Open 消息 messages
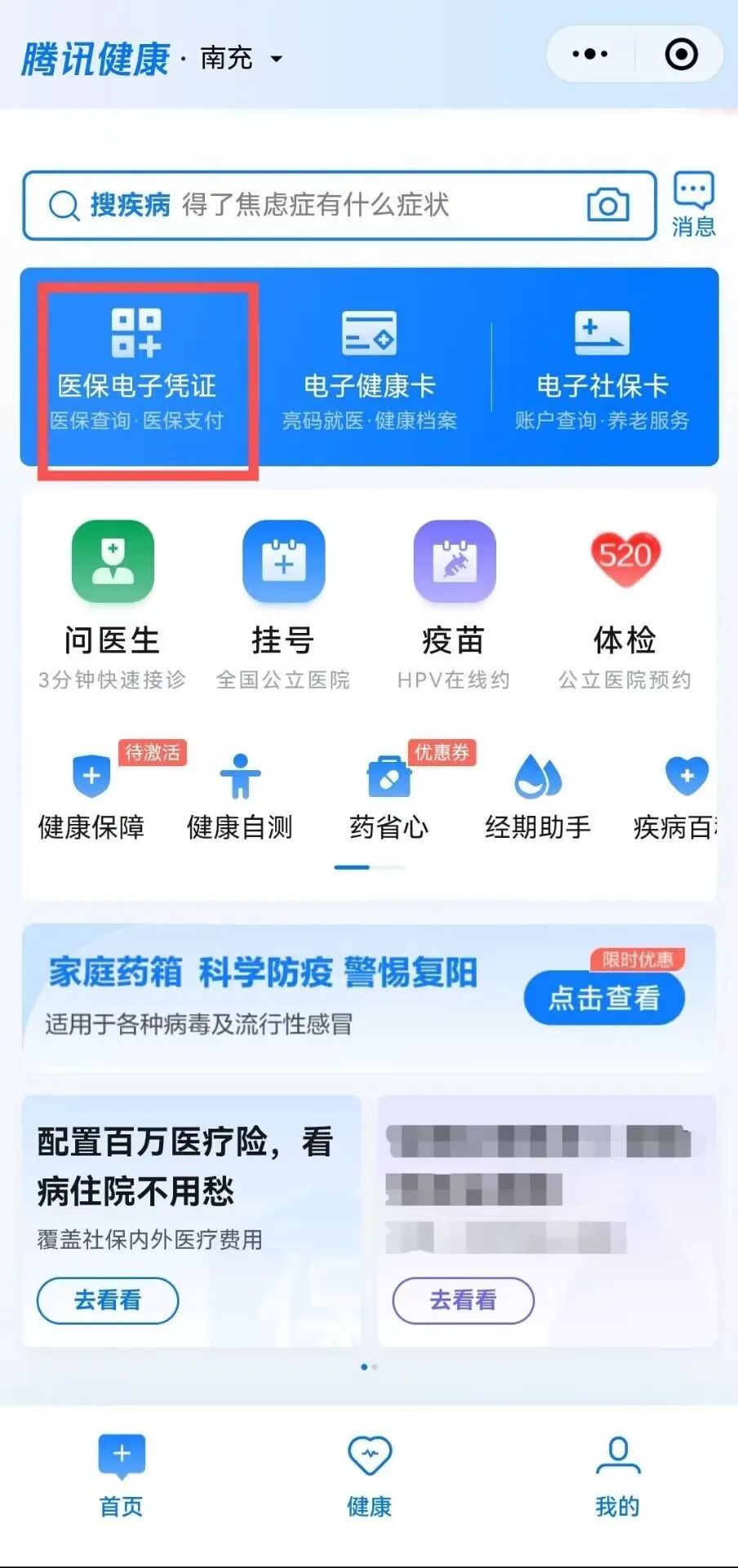 pos(693,205)
